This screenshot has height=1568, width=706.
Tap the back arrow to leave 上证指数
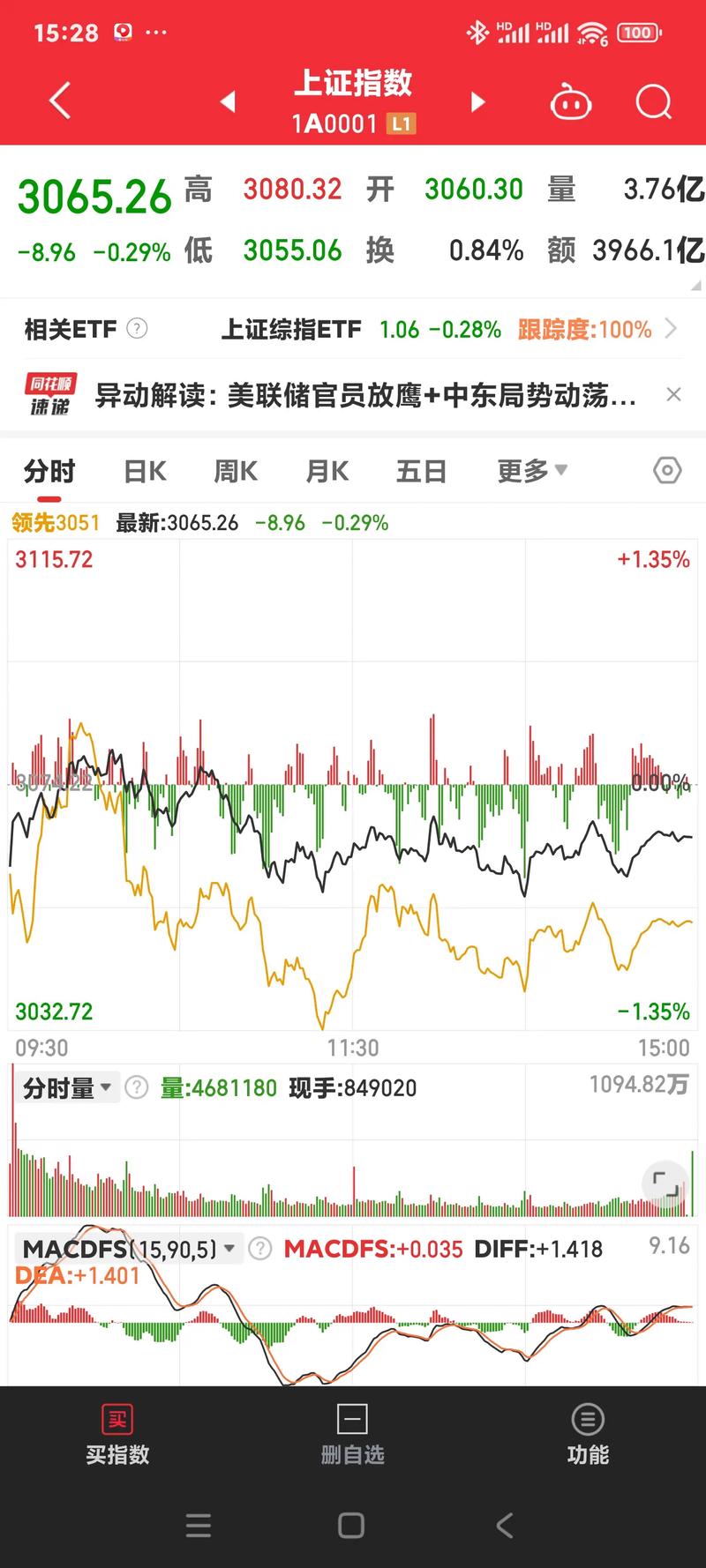[58, 101]
